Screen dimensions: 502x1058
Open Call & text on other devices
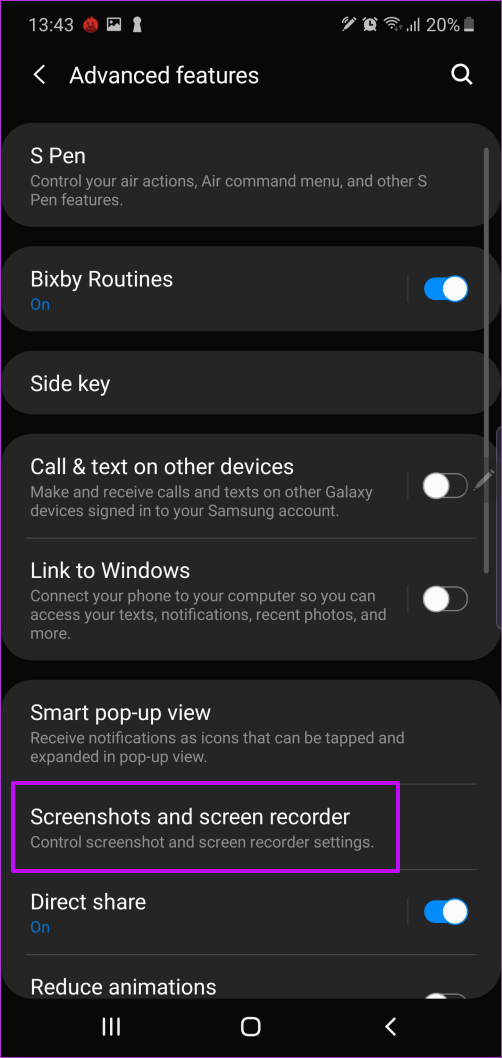coord(205,486)
